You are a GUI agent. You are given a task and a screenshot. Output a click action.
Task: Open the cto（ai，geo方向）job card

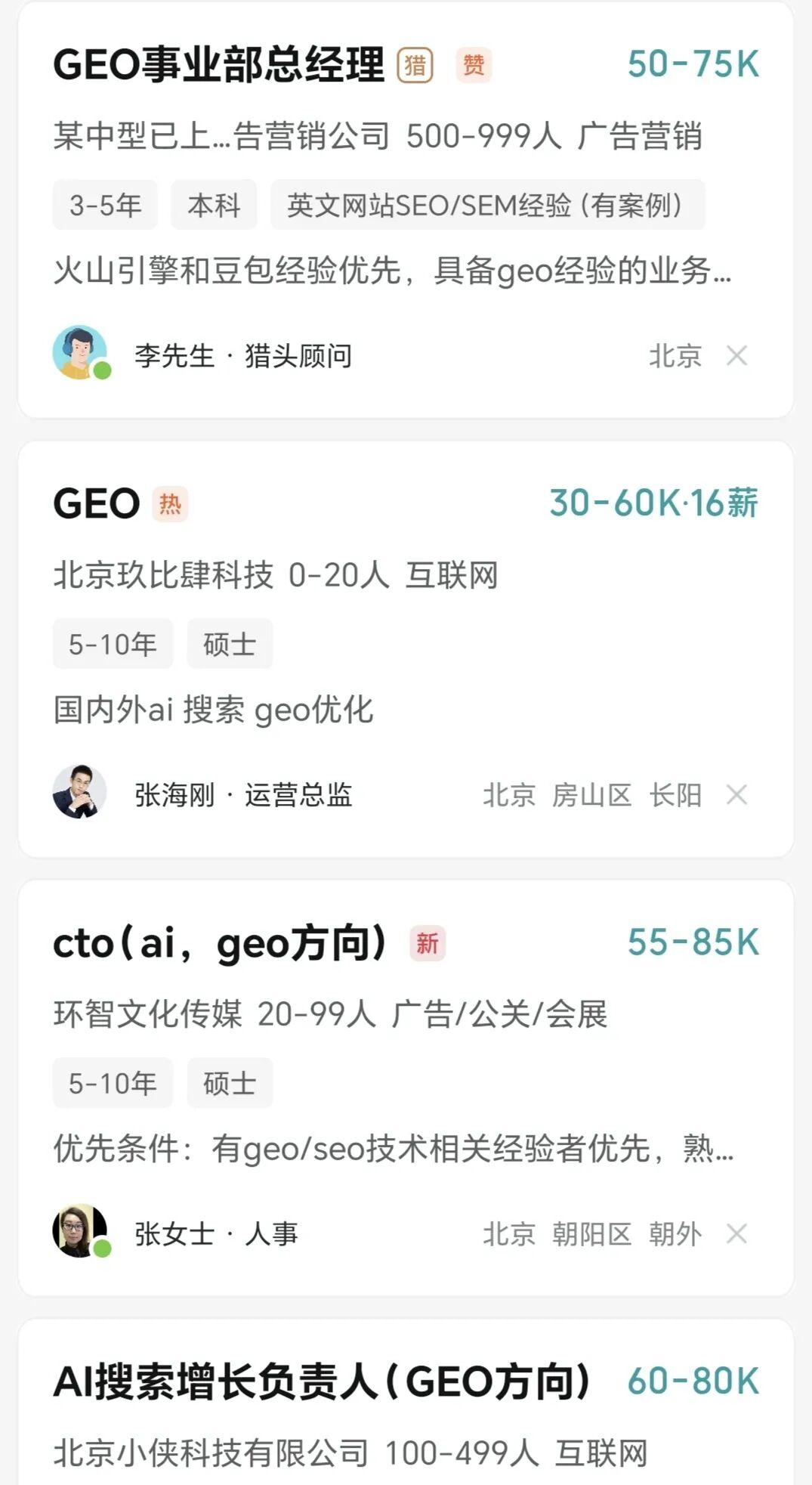219,943
